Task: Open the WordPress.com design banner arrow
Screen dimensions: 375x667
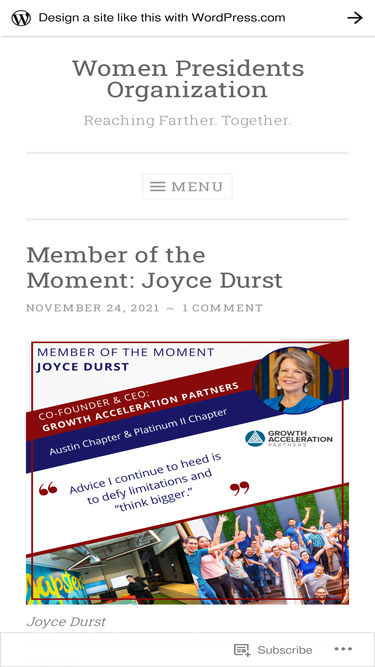Action: click(x=355, y=18)
